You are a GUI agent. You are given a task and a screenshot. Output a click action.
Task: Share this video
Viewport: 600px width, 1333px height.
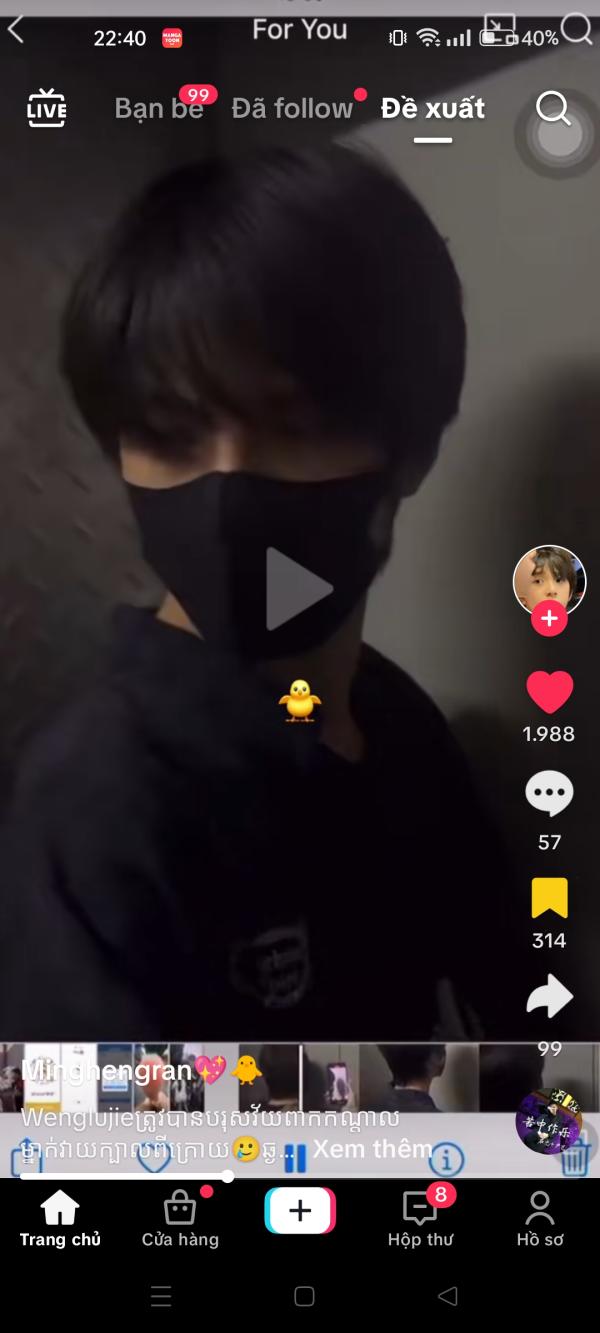tap(549, 997)
